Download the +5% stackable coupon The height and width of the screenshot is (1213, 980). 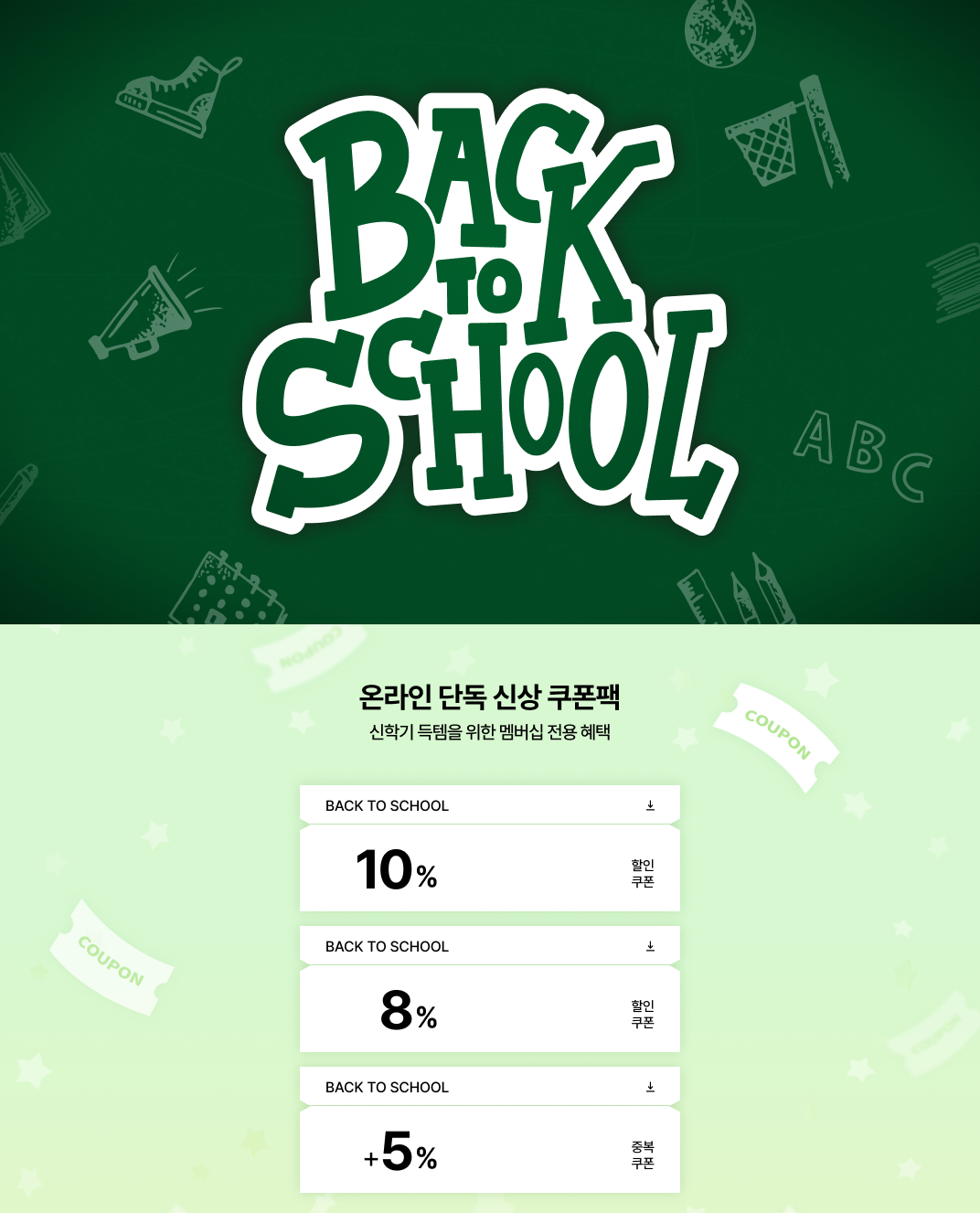coord(650,1087)
